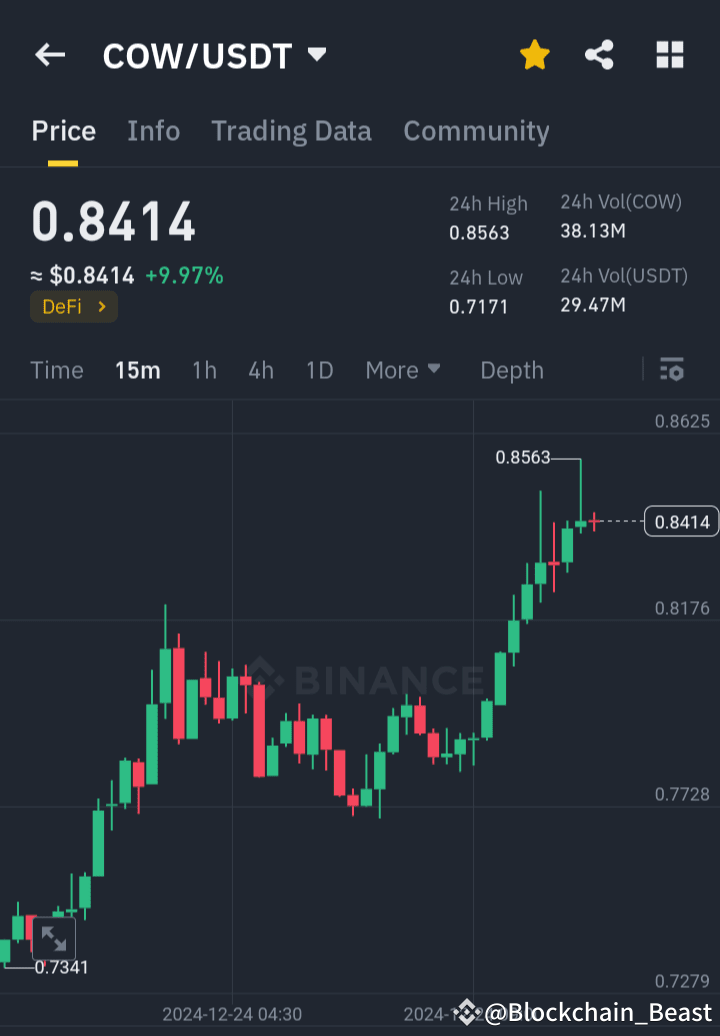Expand the More timeframe dropdown

click(403, 370)
